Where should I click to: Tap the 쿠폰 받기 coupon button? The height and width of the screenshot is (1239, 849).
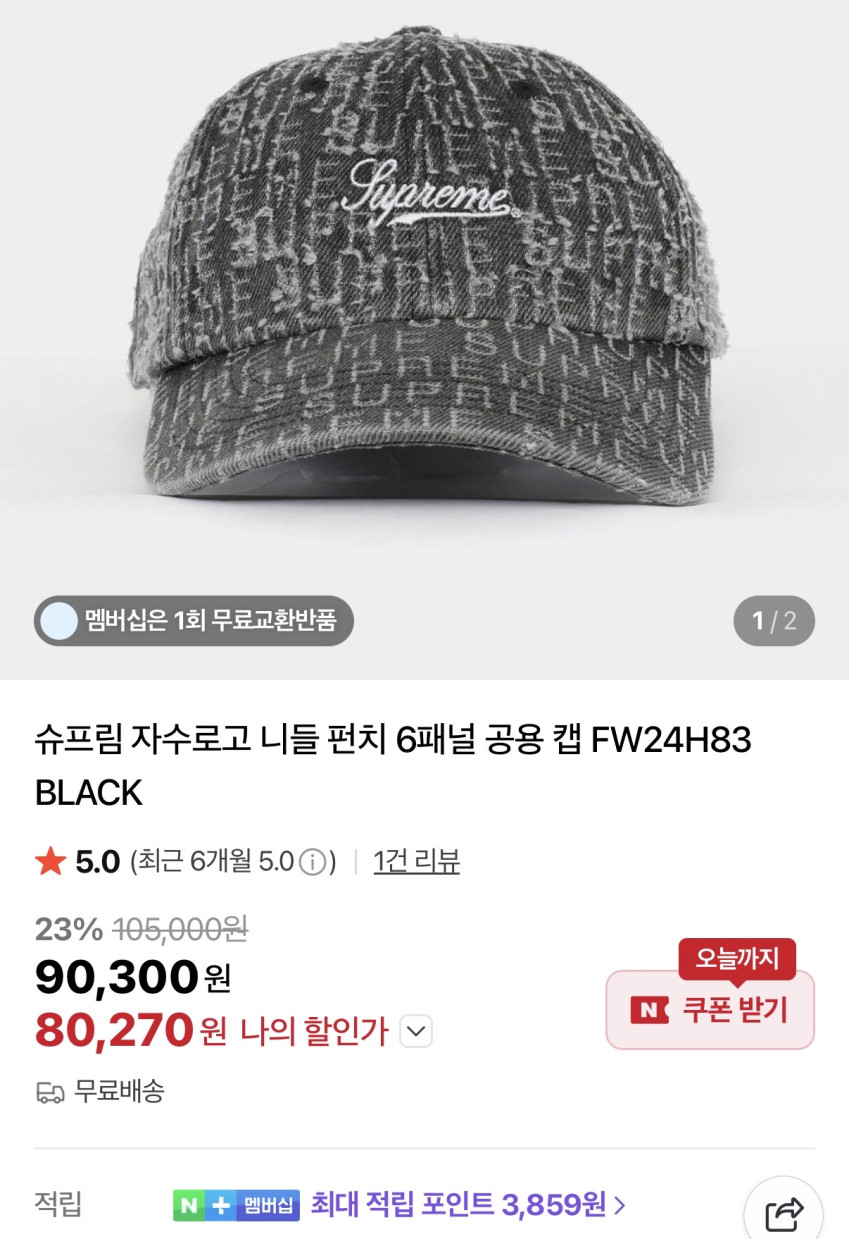(x=710, y=1010)
